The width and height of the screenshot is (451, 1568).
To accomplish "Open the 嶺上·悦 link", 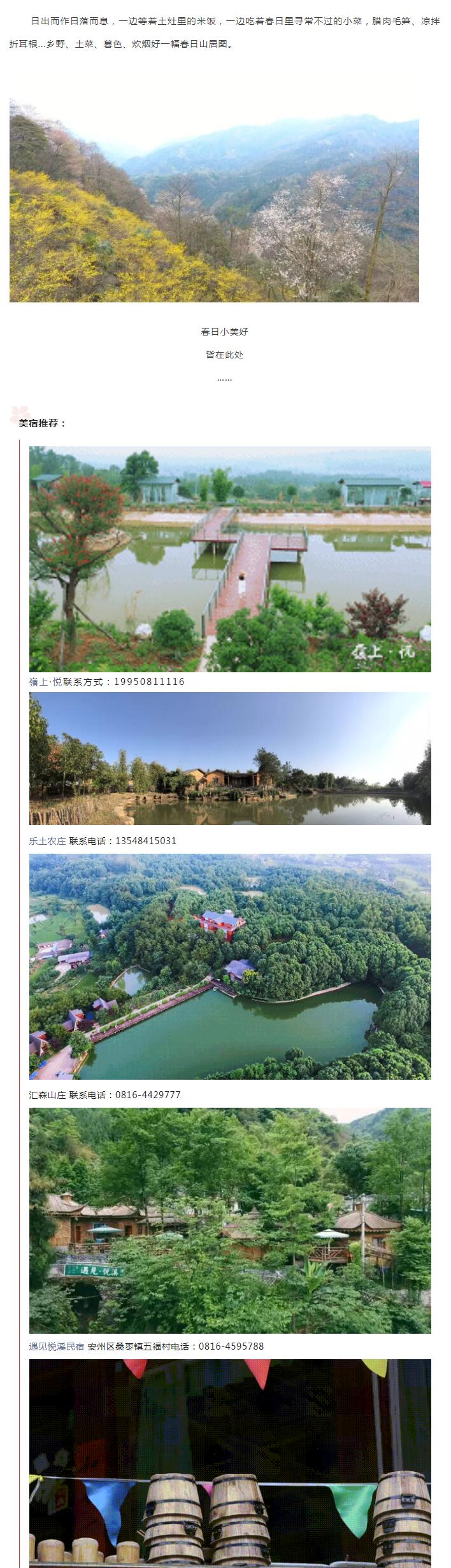I will coord(45,682).
